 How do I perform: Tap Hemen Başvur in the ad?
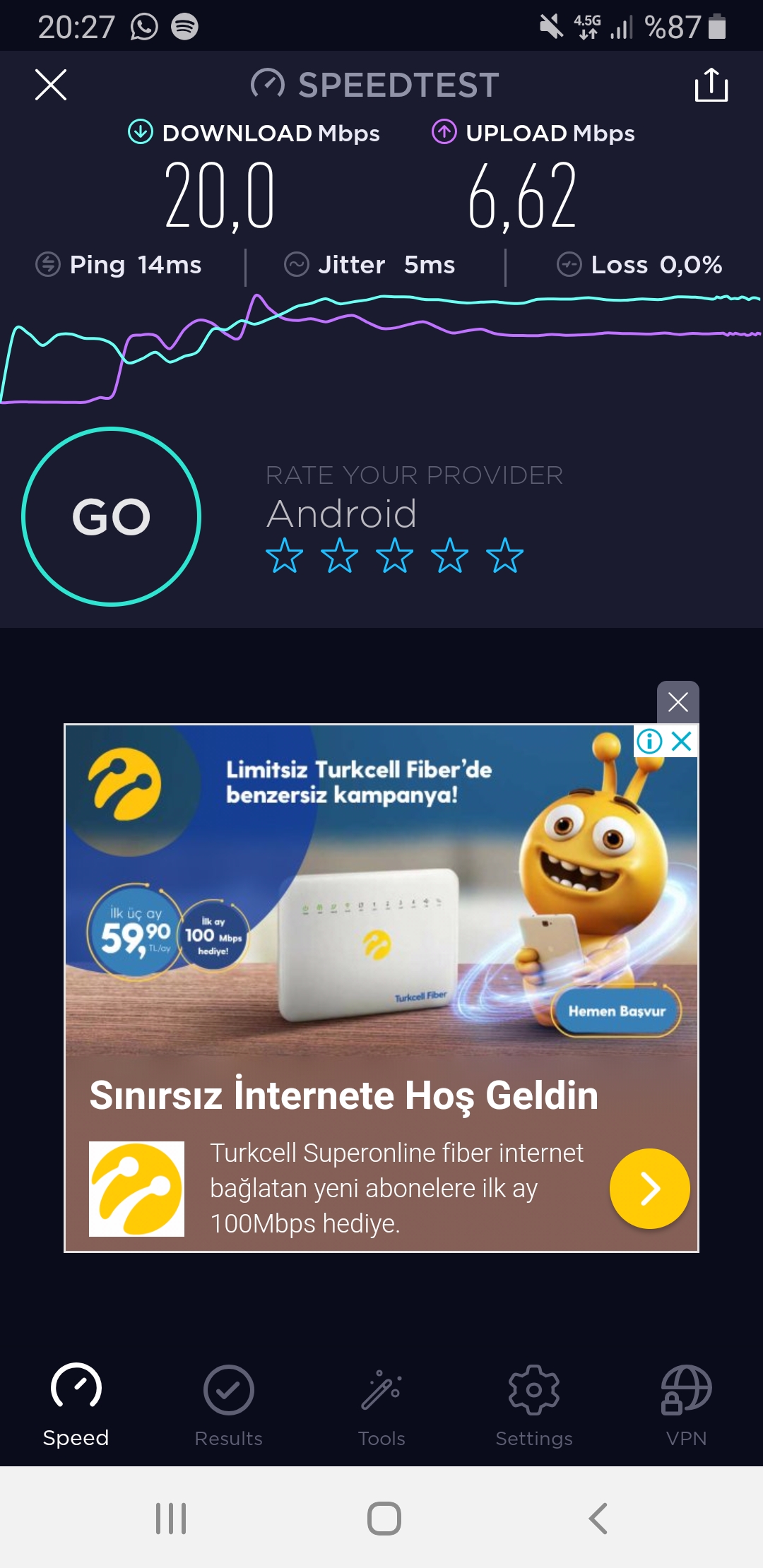pos(617,1011)
